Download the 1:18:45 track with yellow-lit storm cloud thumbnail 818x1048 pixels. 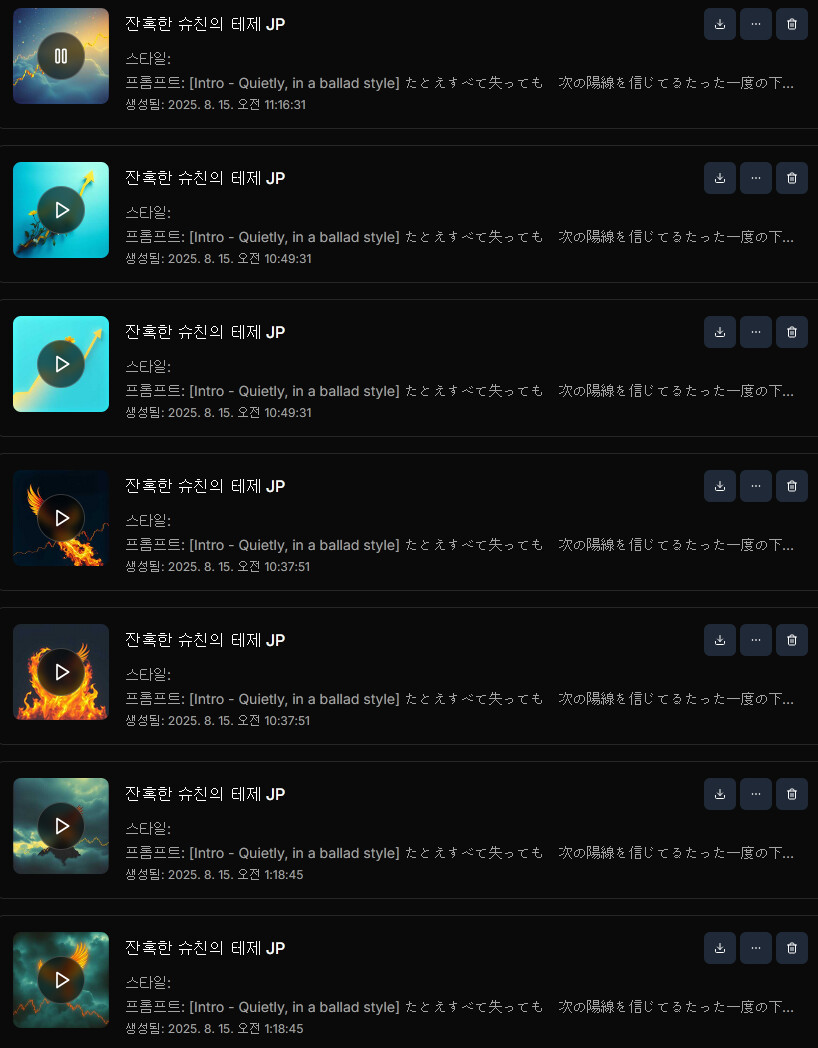pos(720,794)
